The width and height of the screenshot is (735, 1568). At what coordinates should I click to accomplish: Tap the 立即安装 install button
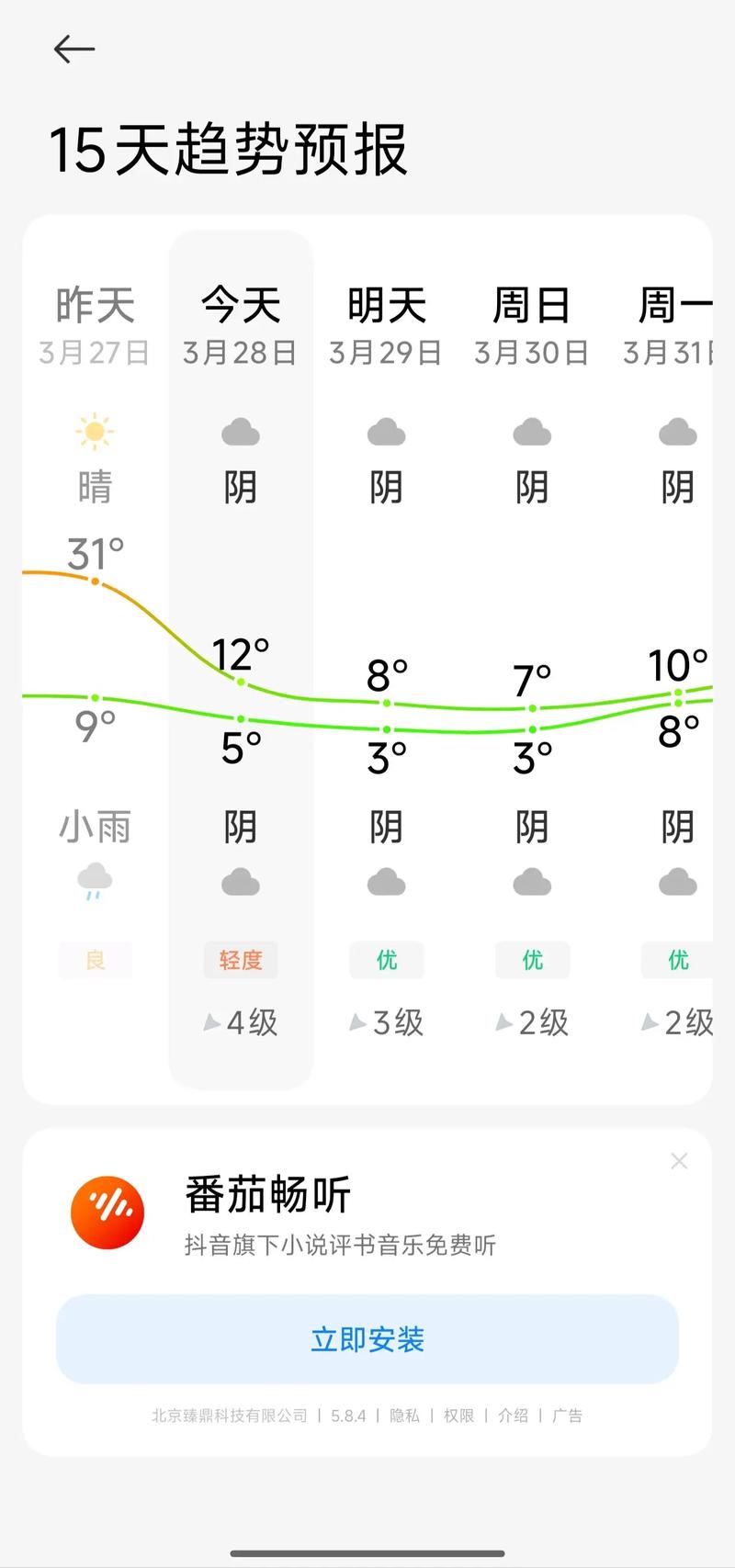click(367, 1340)
